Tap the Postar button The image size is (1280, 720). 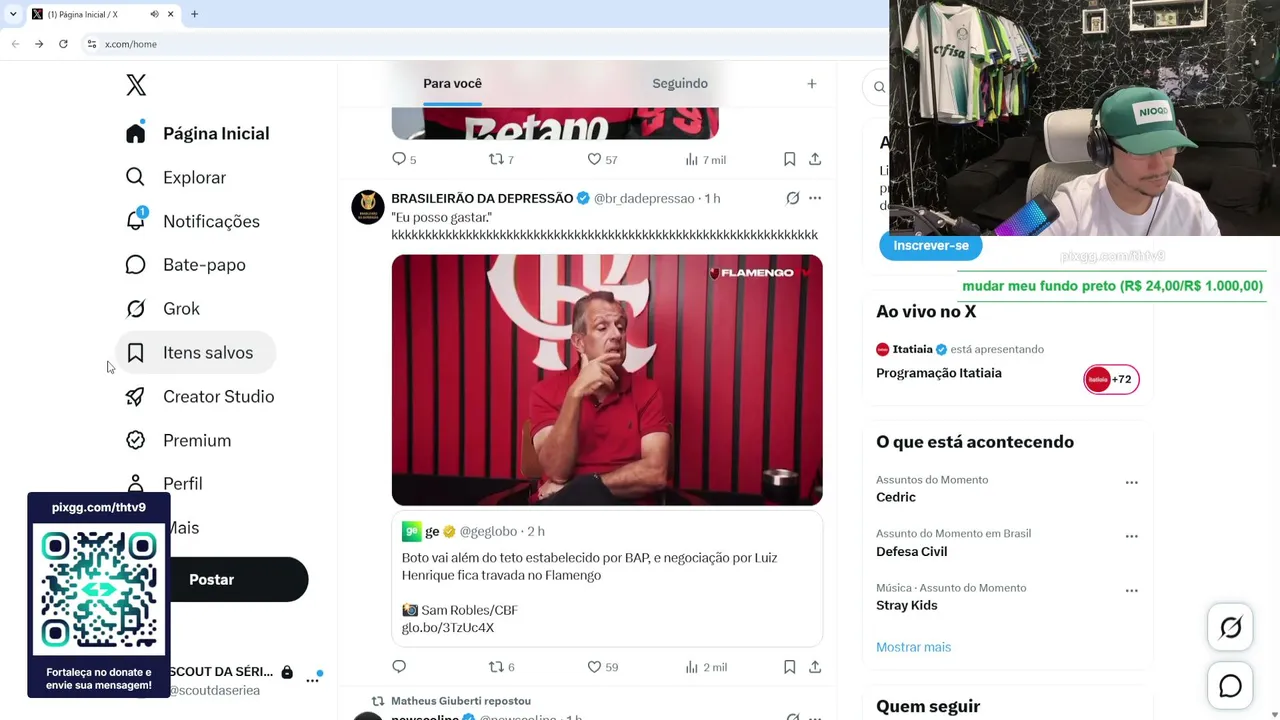click(212, 580)
